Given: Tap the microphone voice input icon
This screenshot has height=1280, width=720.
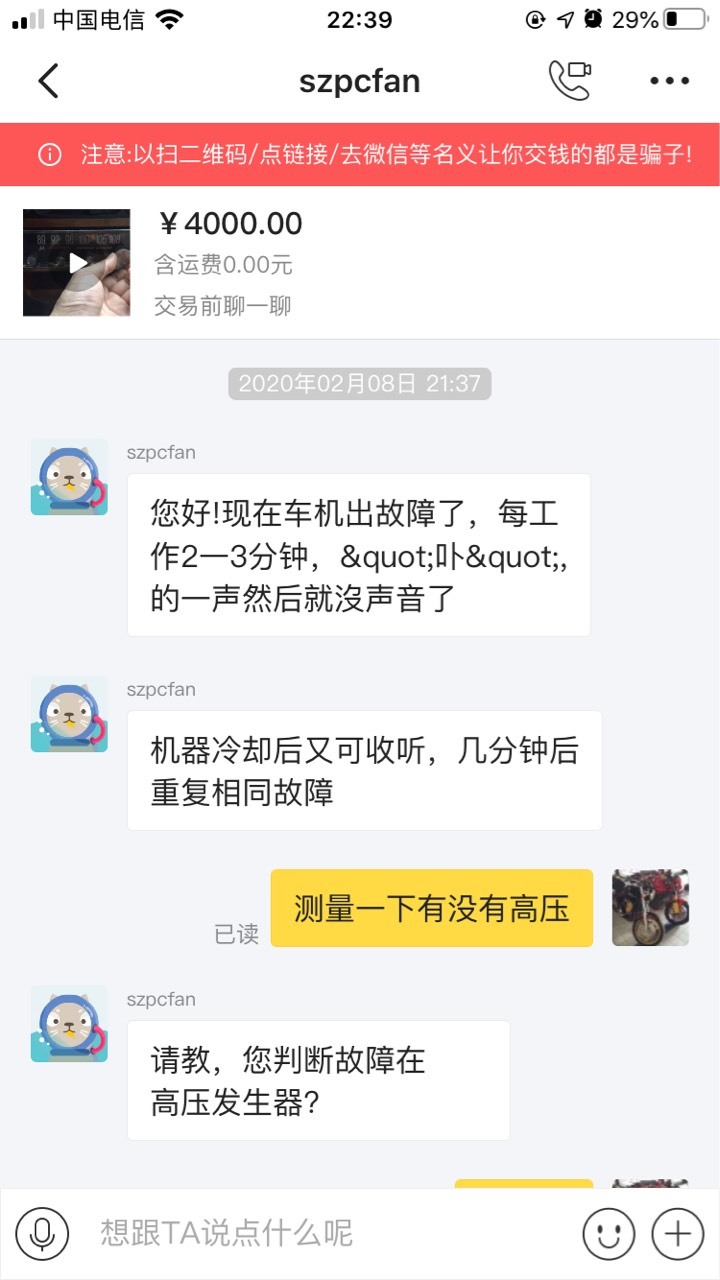Looking at the screenshot, I should point(42,1233).
